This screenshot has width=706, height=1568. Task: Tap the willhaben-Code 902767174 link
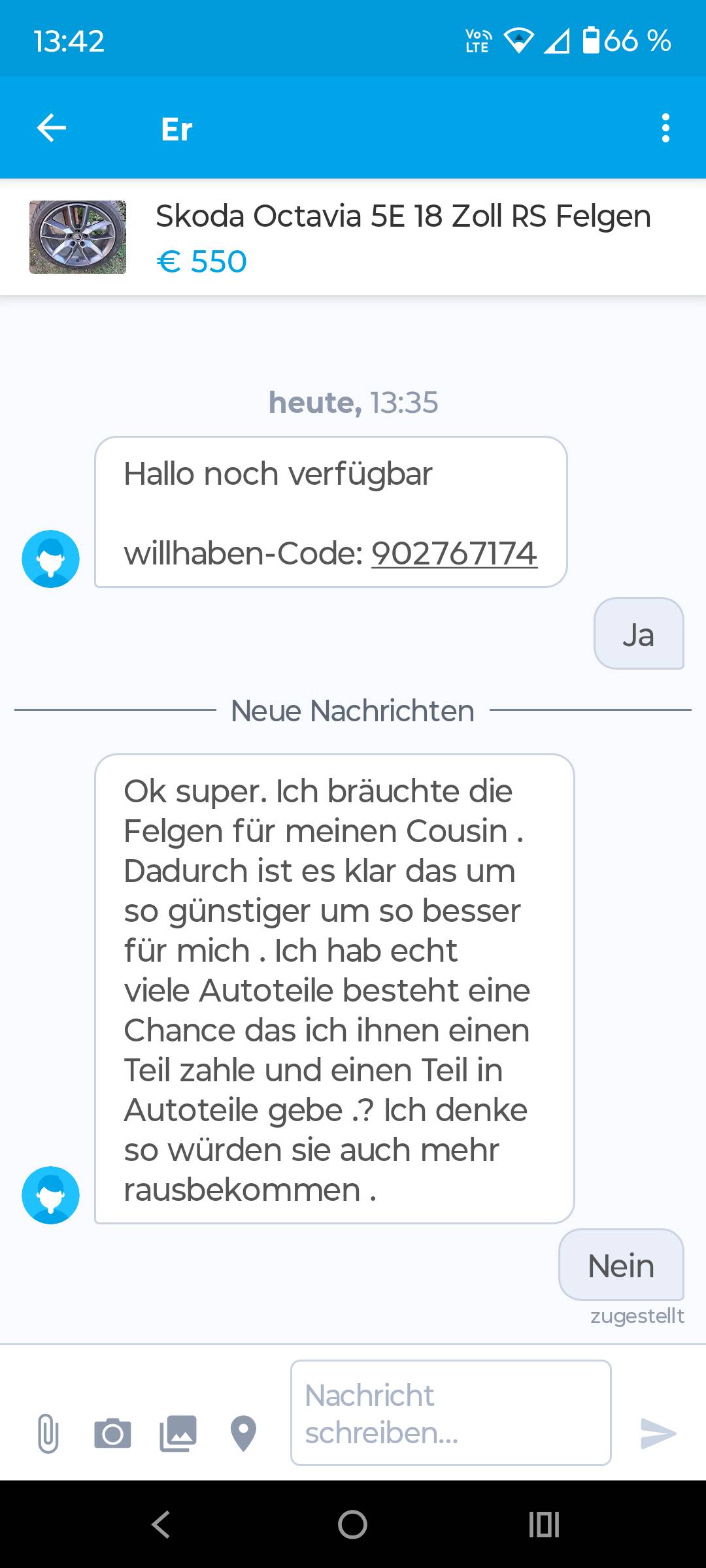pos(454,554)
